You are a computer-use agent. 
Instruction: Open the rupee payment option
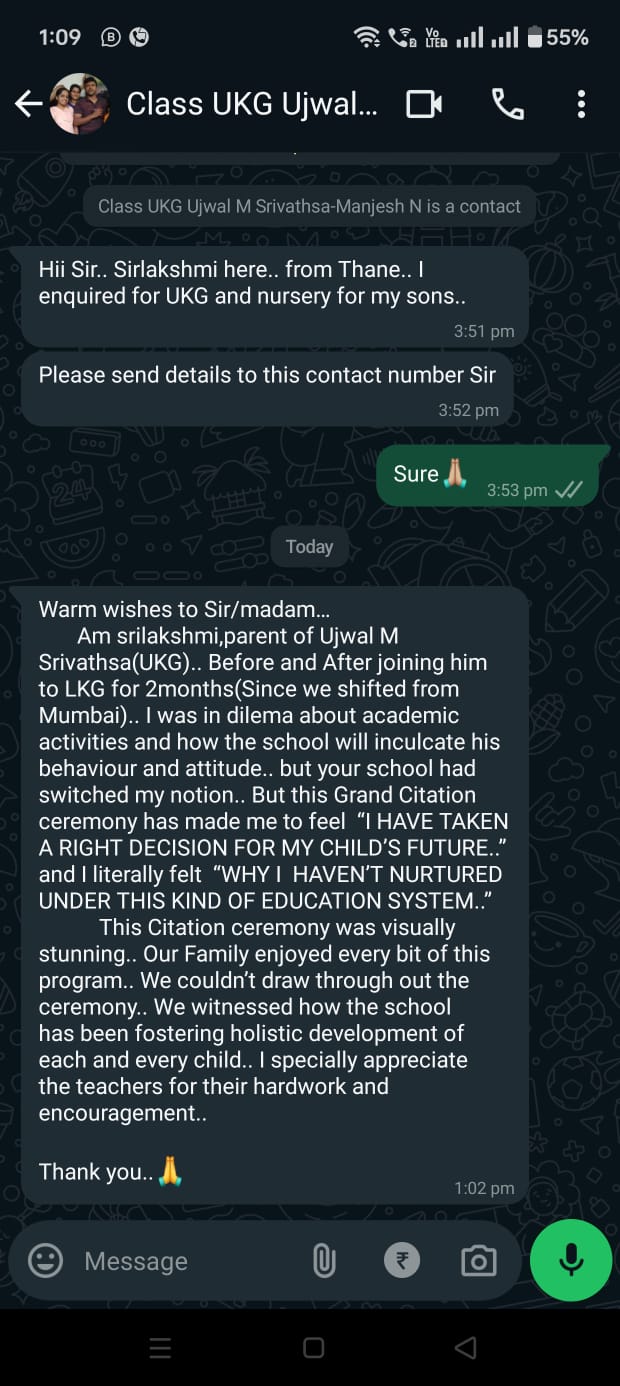(x=402, y=1261)
